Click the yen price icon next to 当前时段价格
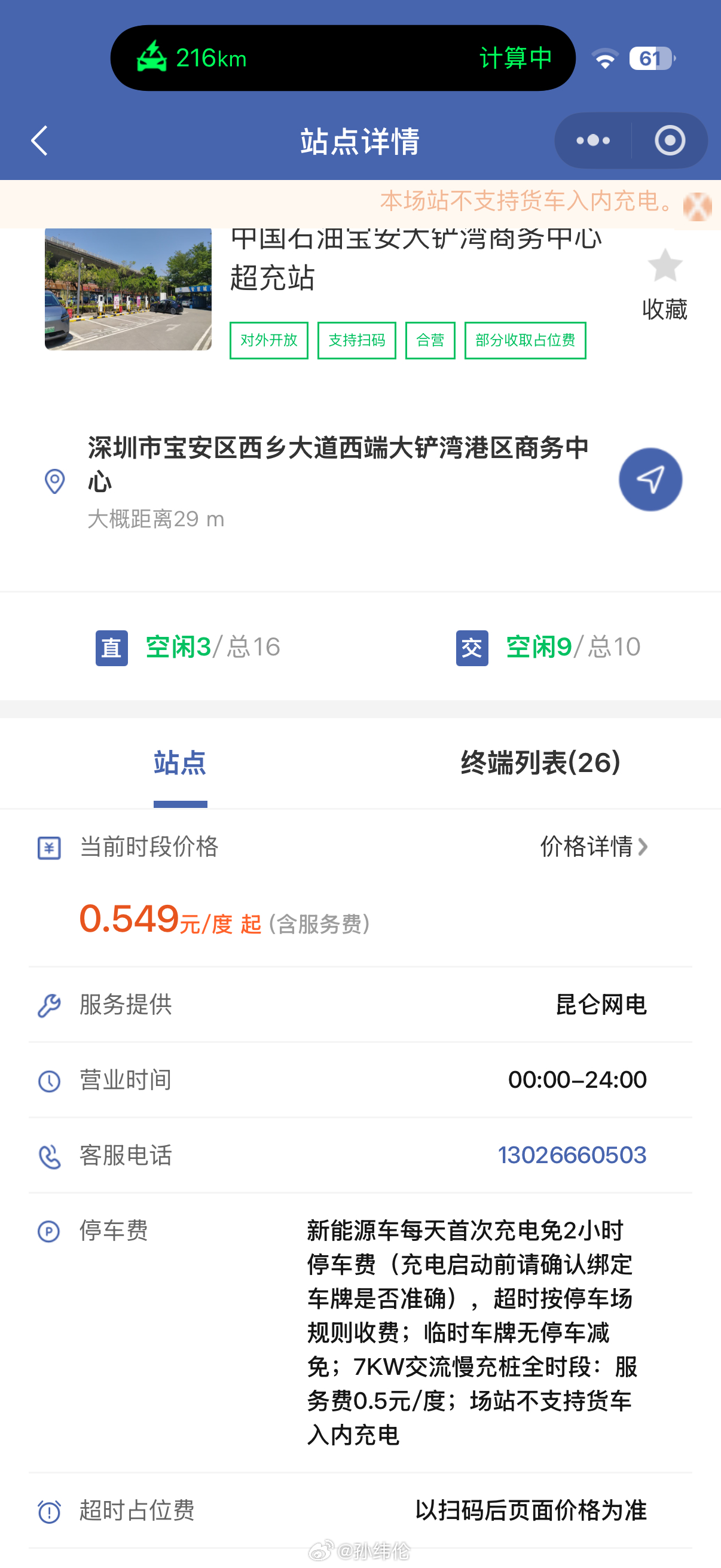721x1568 pixels. coord(48,847)
